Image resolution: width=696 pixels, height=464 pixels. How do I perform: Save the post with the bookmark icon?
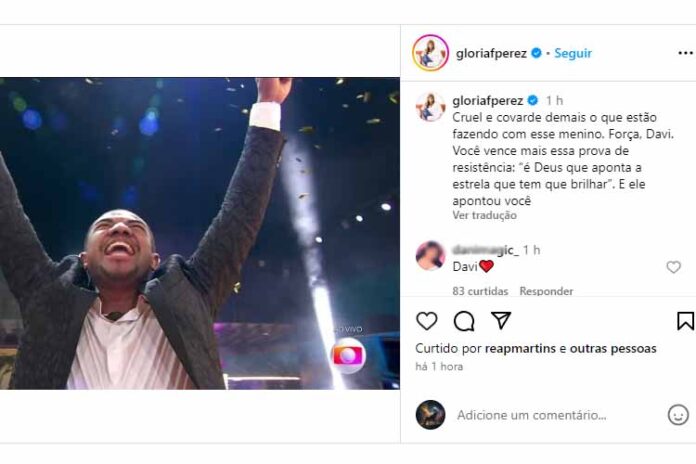[685, 321]
